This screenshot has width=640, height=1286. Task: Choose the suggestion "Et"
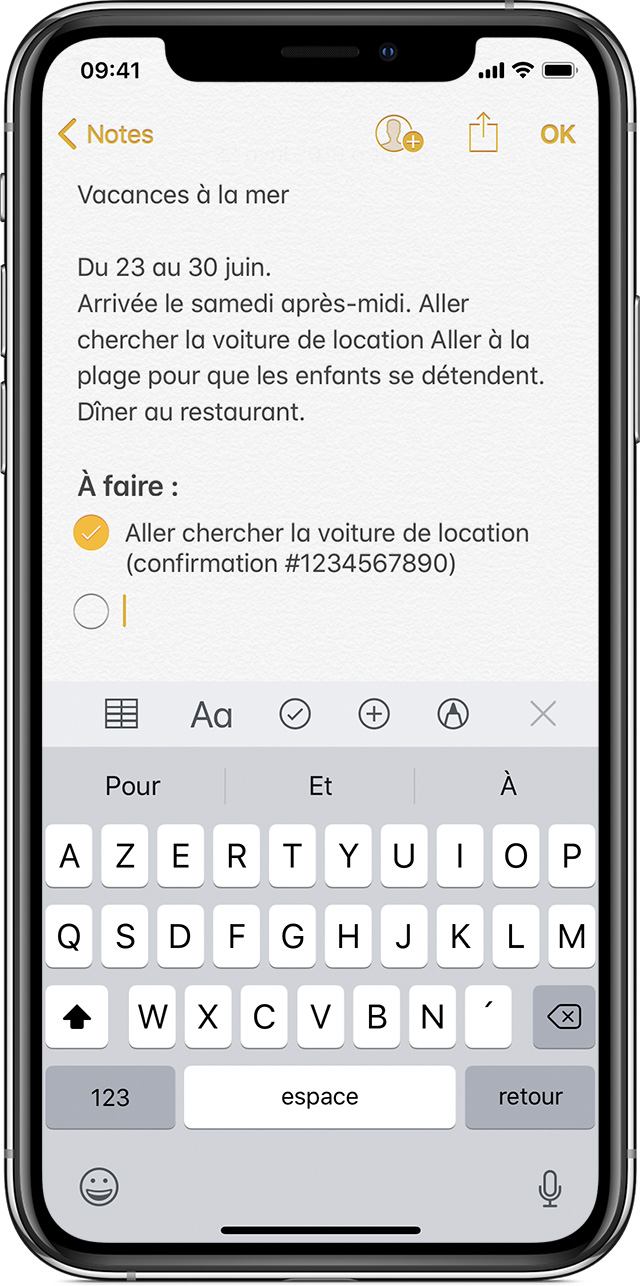[320, 786]
